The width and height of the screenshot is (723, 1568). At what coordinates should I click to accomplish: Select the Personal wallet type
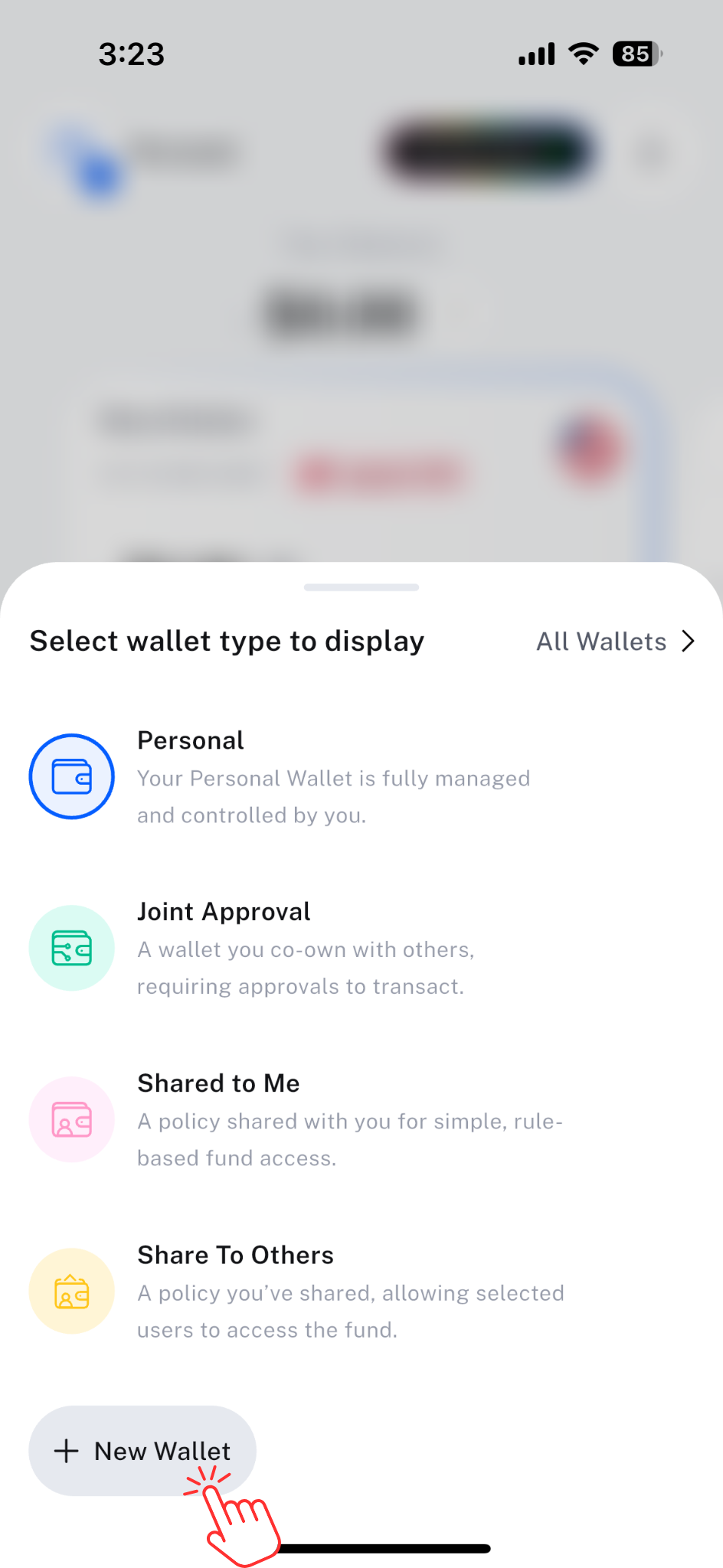(306, 776)
